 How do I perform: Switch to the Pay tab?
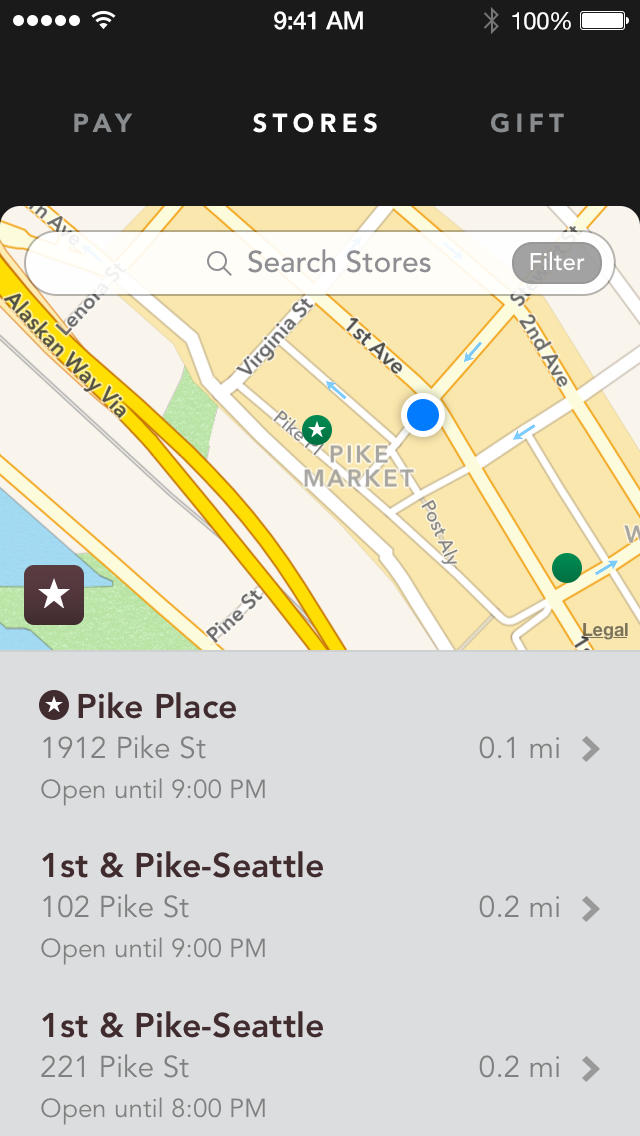[103, 123]
